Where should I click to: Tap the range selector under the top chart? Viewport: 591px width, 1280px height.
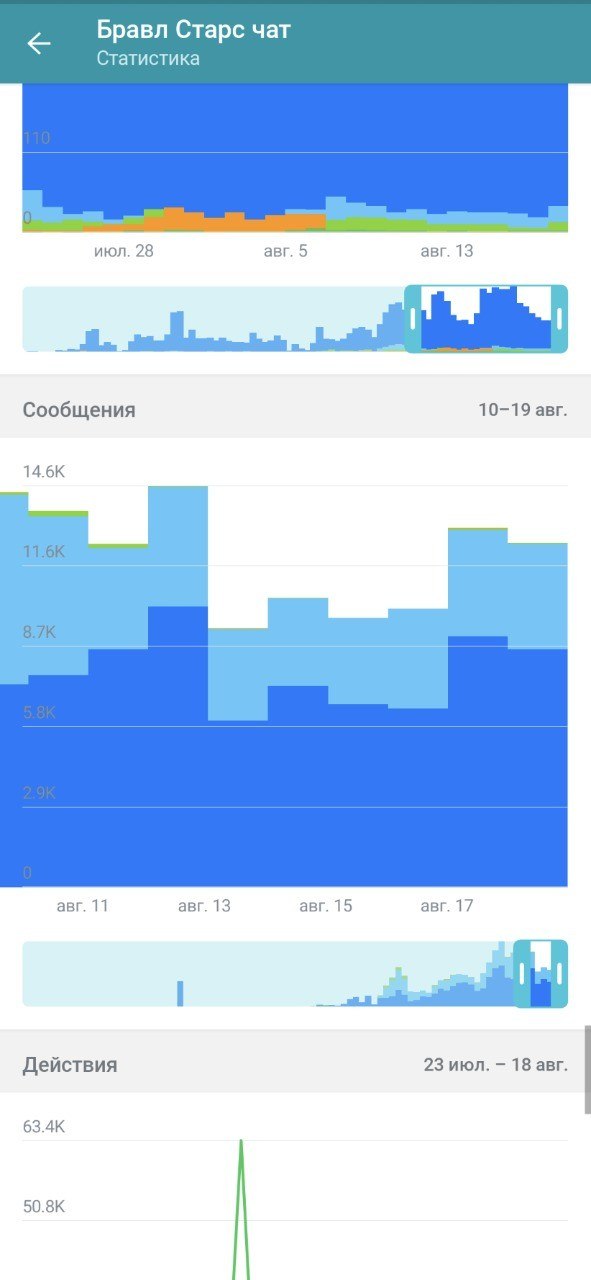coord(486,319)
